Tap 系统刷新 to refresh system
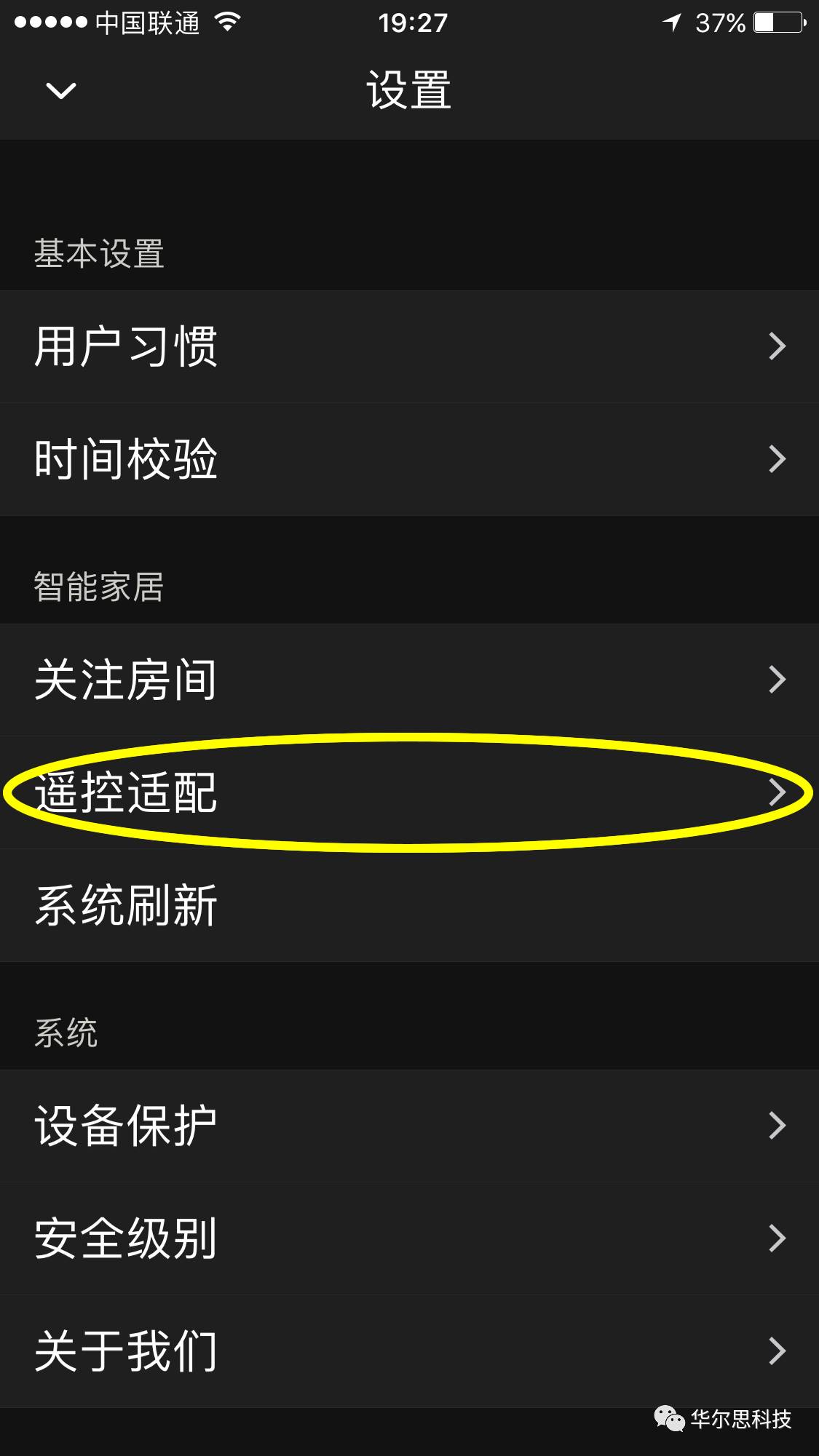This screenshot has height=1456, width=819. [x=409, y=904]
